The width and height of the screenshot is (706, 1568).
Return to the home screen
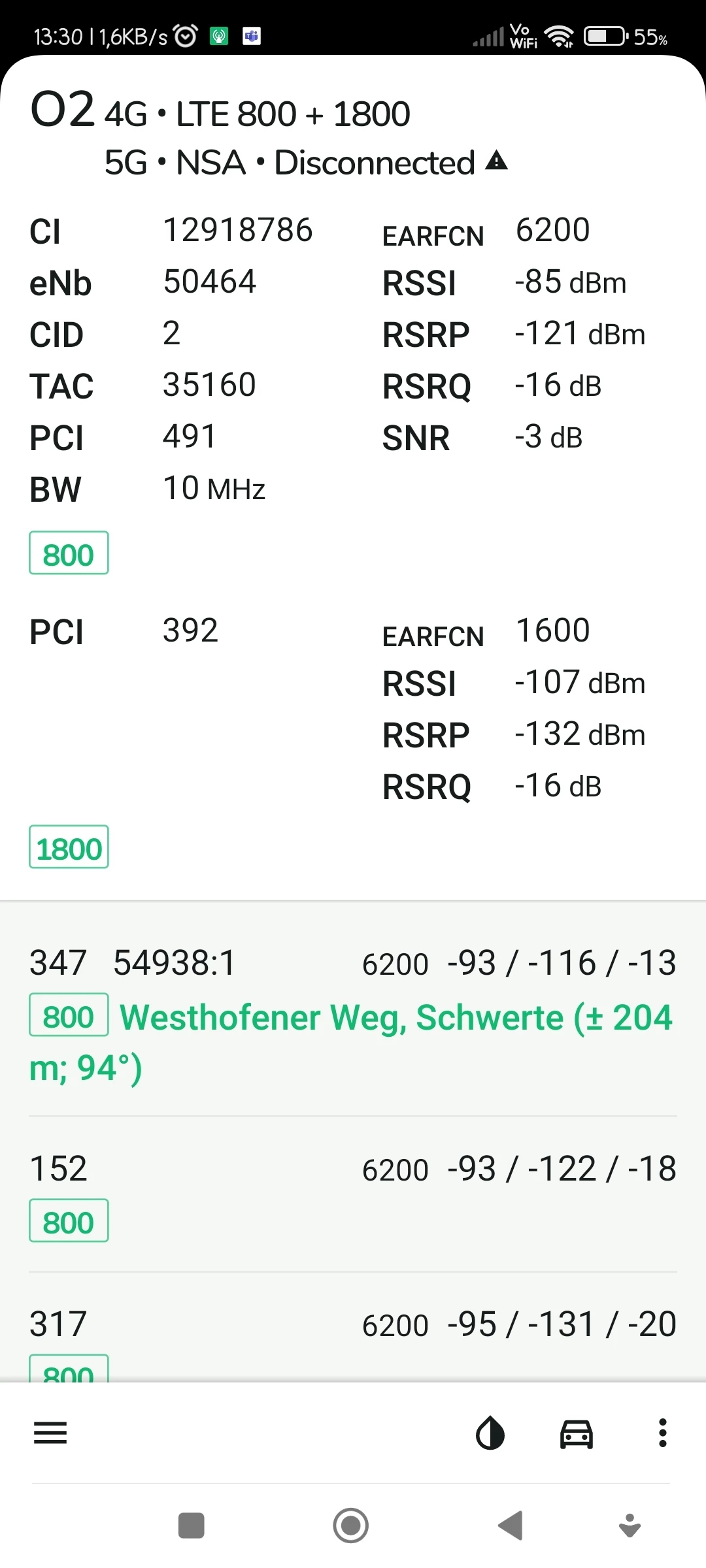click(350, 1526)
